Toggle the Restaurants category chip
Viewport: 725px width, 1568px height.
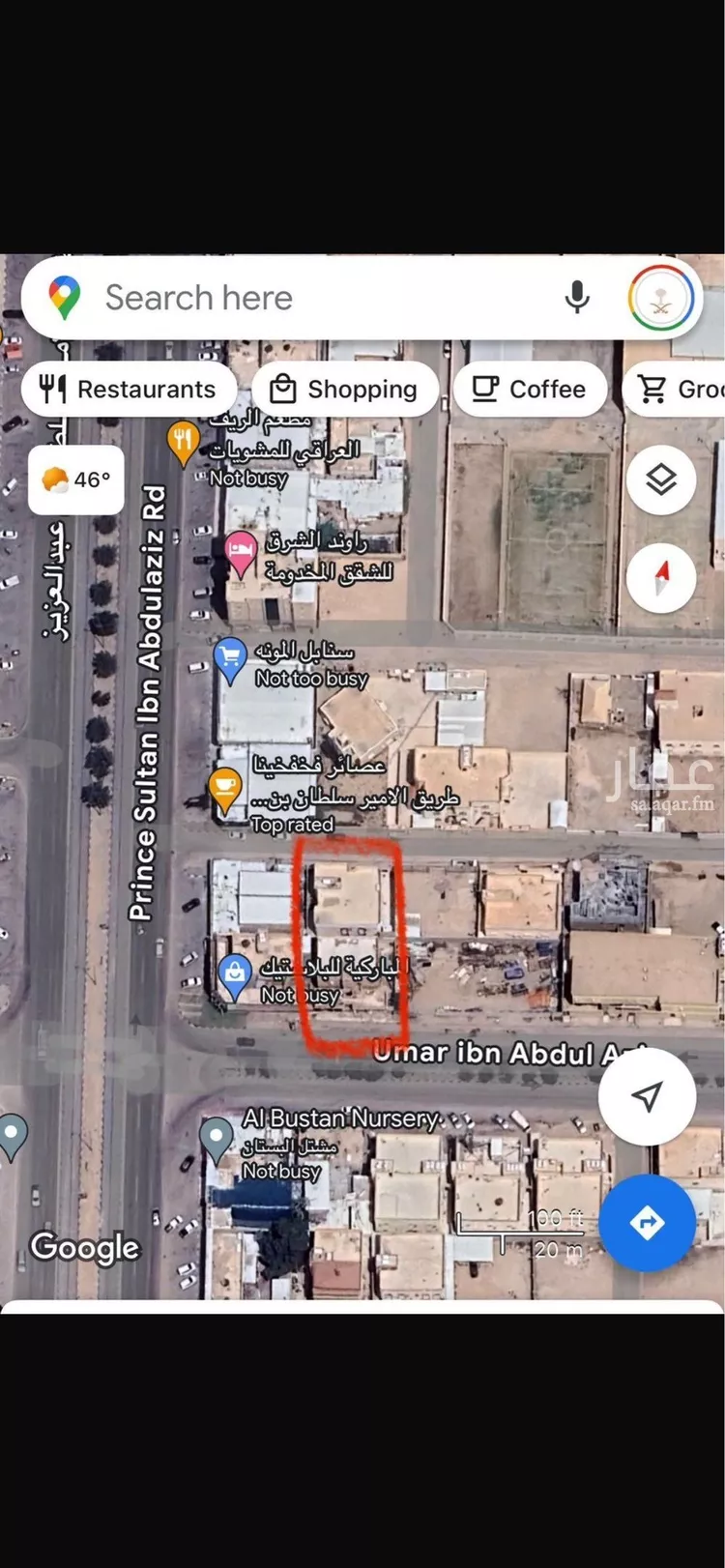point(129,389)
